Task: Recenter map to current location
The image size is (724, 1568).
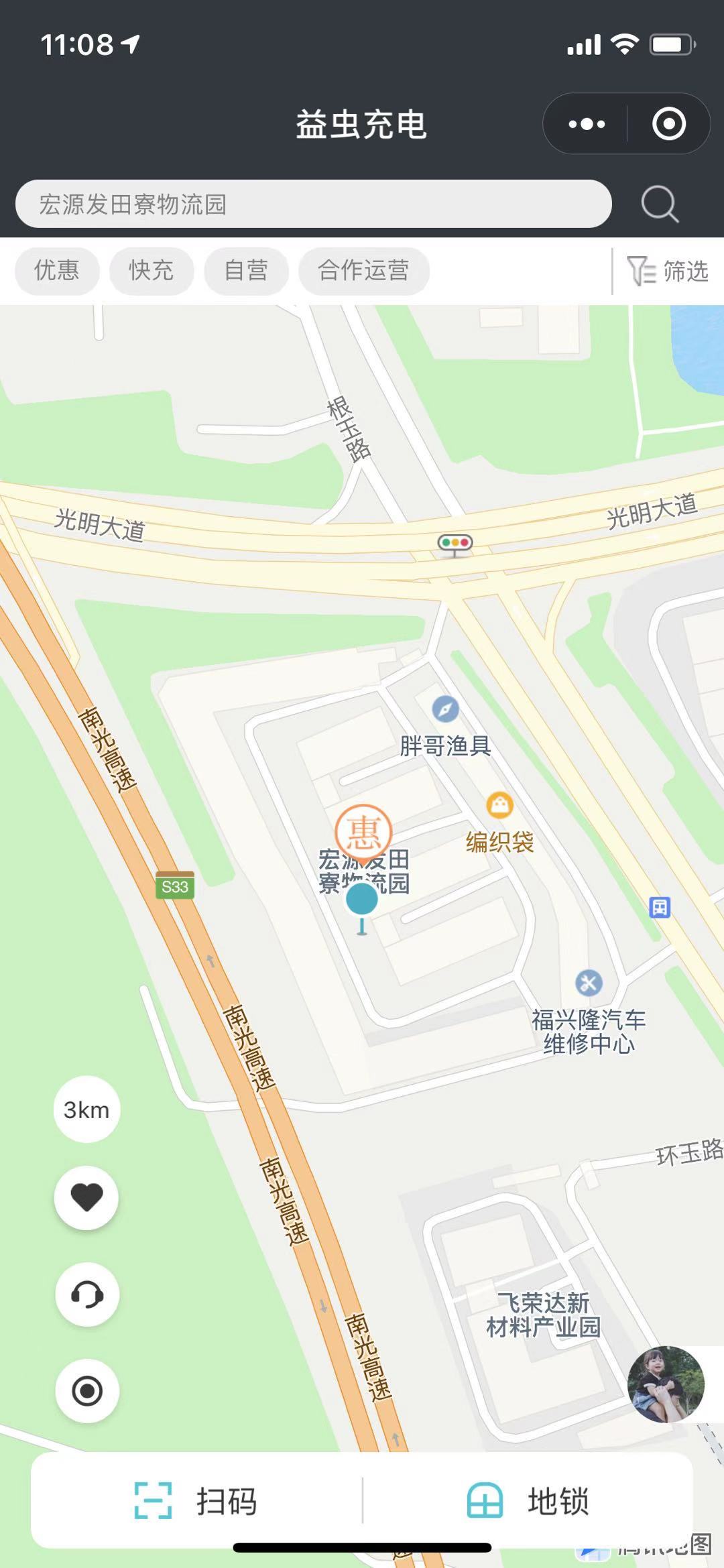Action: click(86, 1391)
